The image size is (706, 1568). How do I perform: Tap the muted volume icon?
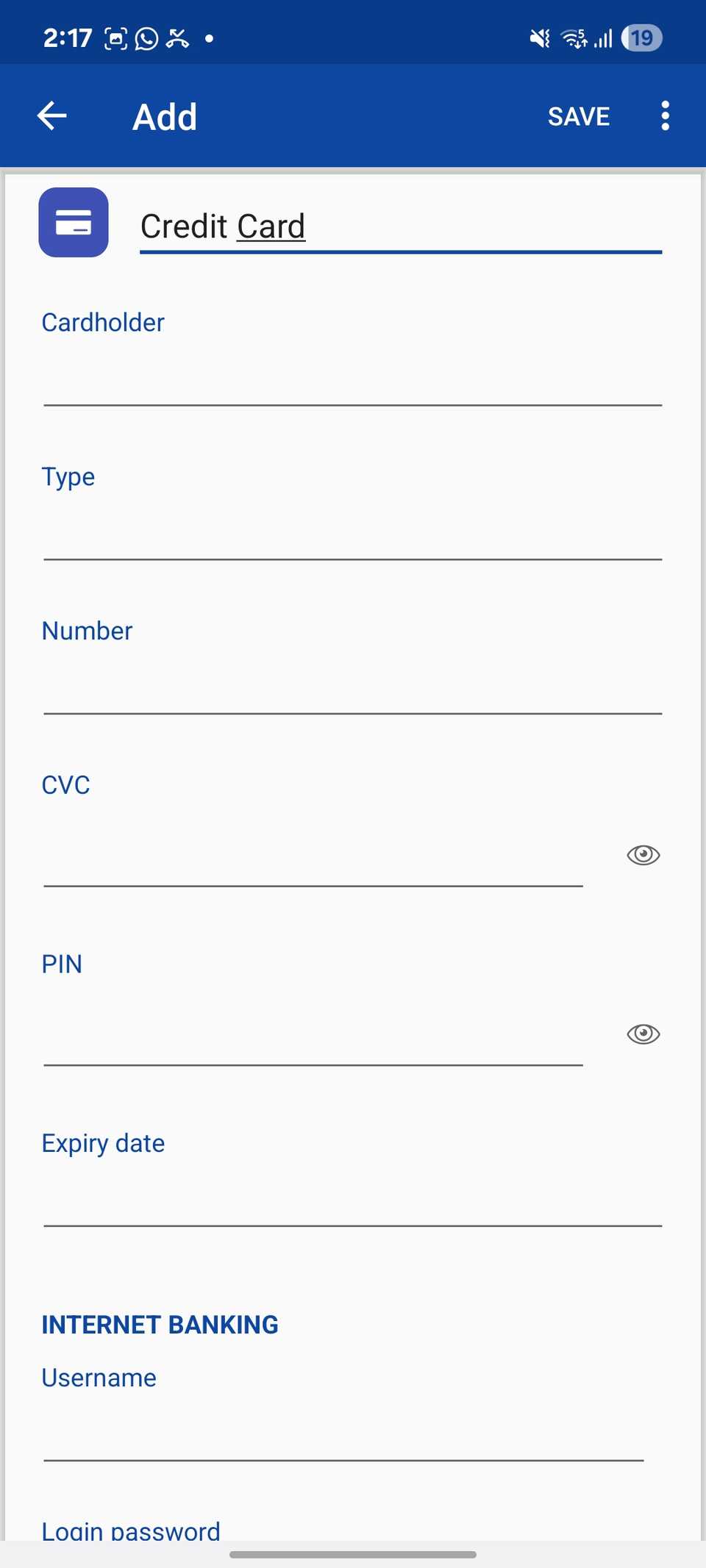coord(539,38)
